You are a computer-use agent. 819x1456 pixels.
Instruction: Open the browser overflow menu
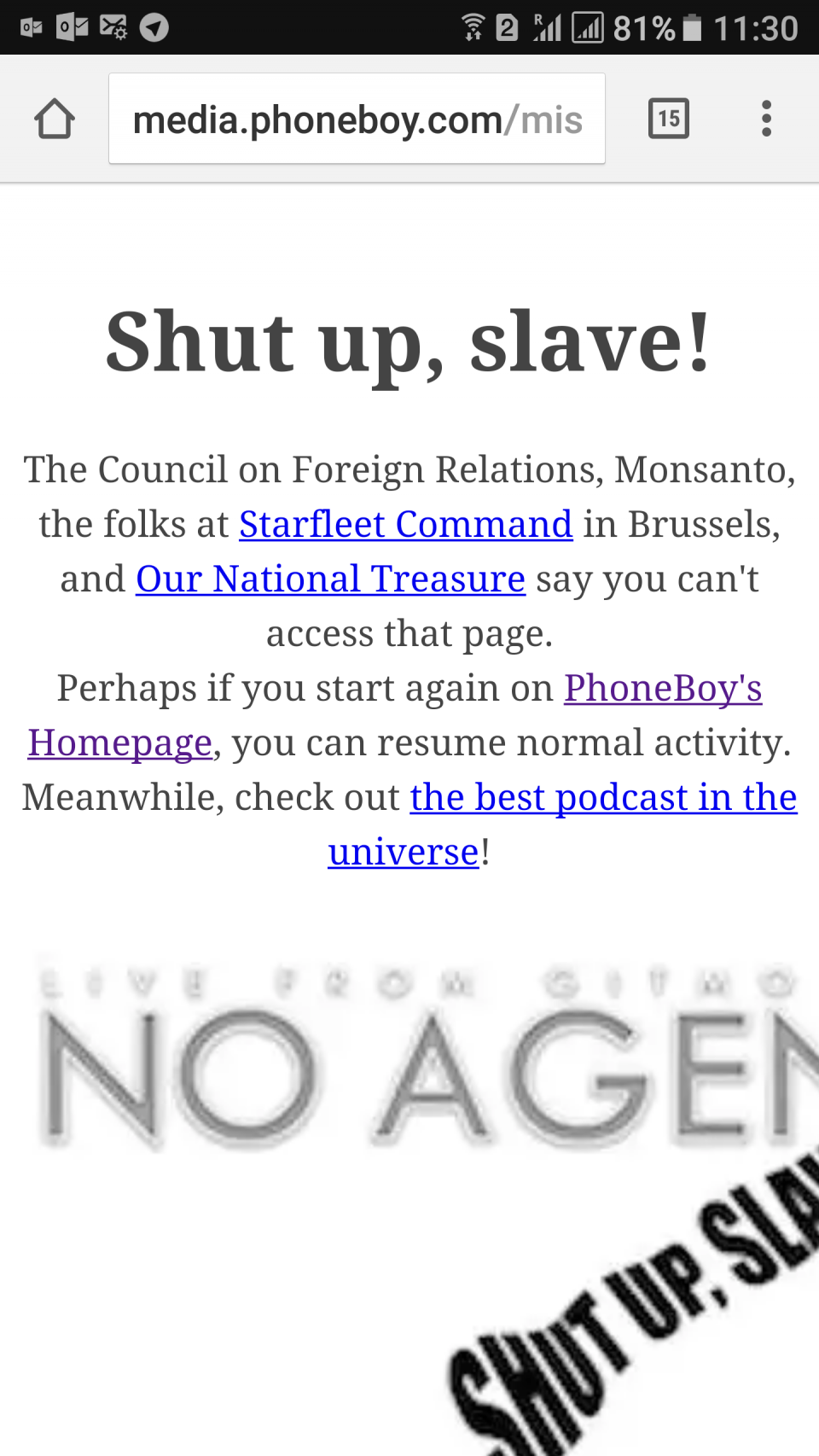766,119
